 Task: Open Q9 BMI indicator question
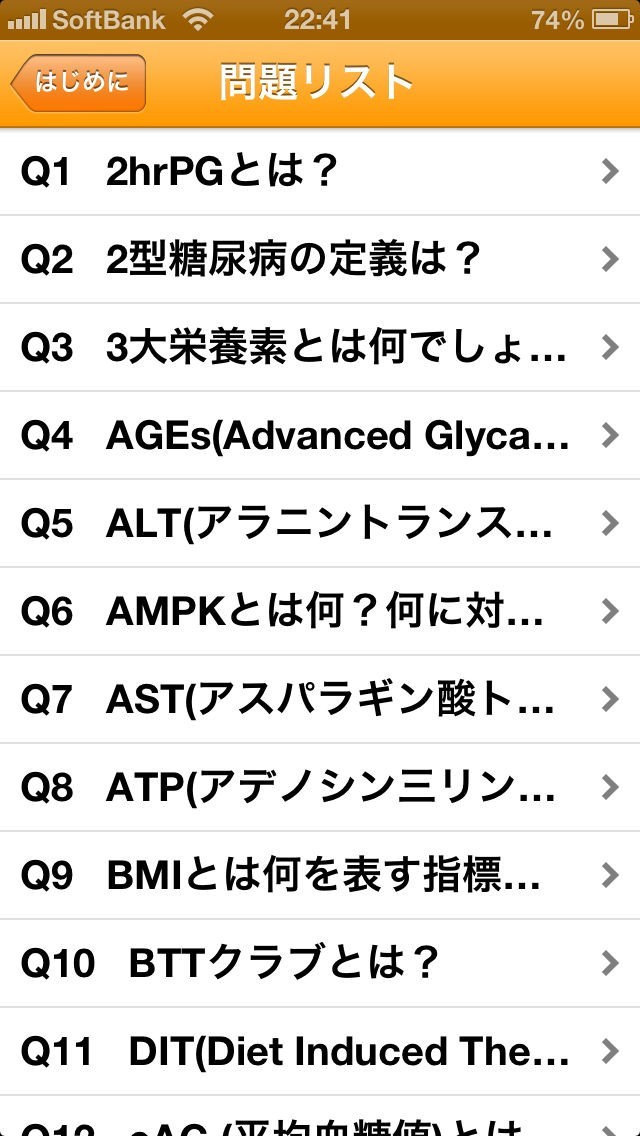point(320,876)
